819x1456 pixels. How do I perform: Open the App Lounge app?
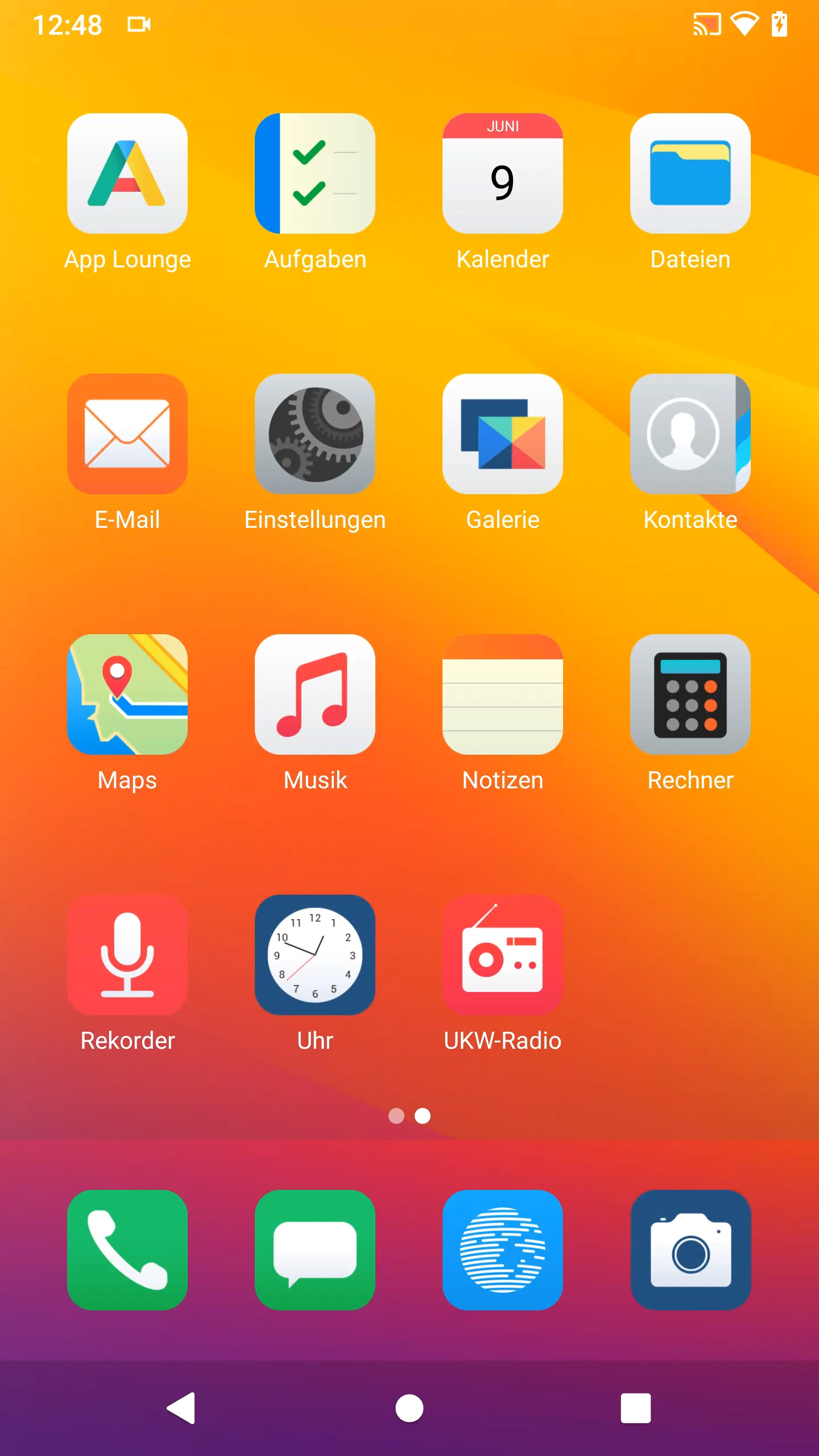(x=127, y=173)
